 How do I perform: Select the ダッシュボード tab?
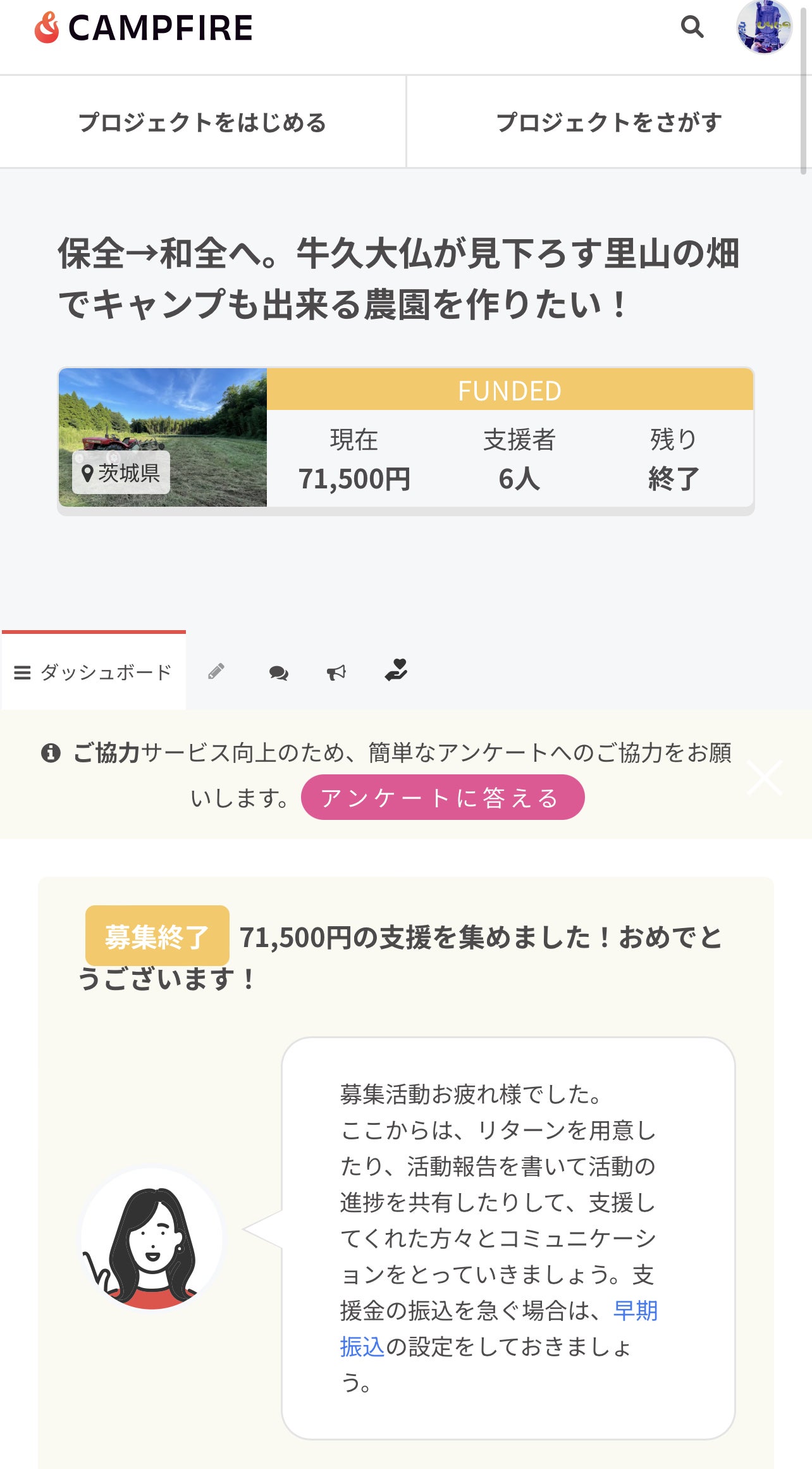94,672
